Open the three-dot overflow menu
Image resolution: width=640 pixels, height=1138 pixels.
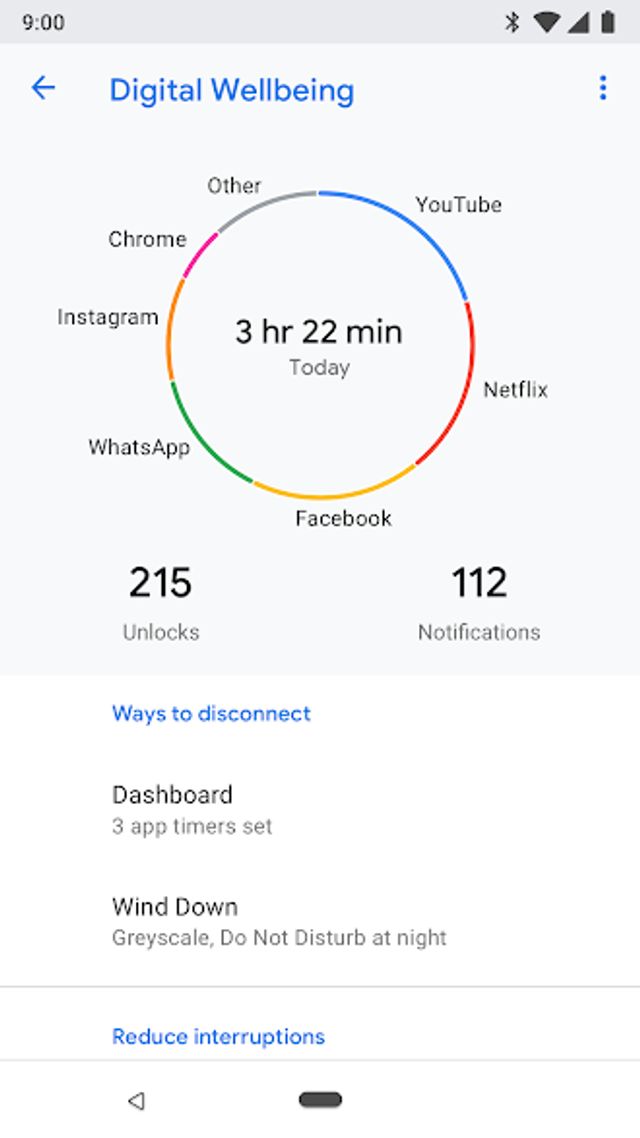click(602, 89)
